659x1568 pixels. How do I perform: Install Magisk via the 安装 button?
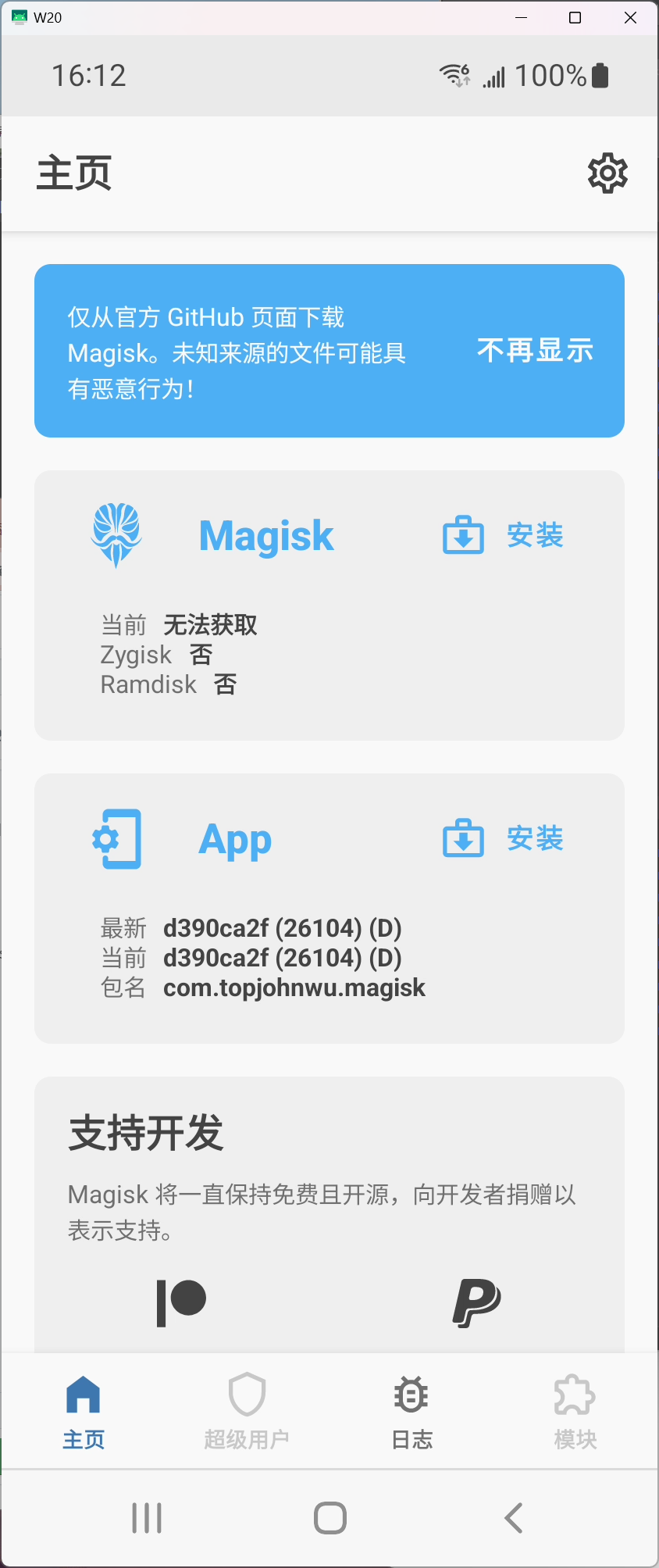click(535, 535)
